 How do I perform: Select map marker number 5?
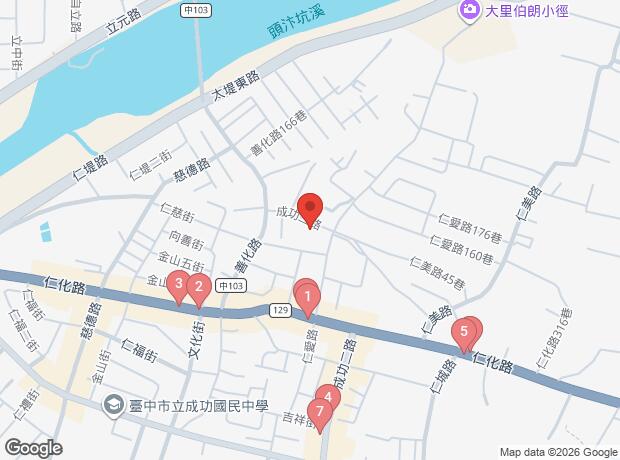pyautogui.click(x=464, y=335)
